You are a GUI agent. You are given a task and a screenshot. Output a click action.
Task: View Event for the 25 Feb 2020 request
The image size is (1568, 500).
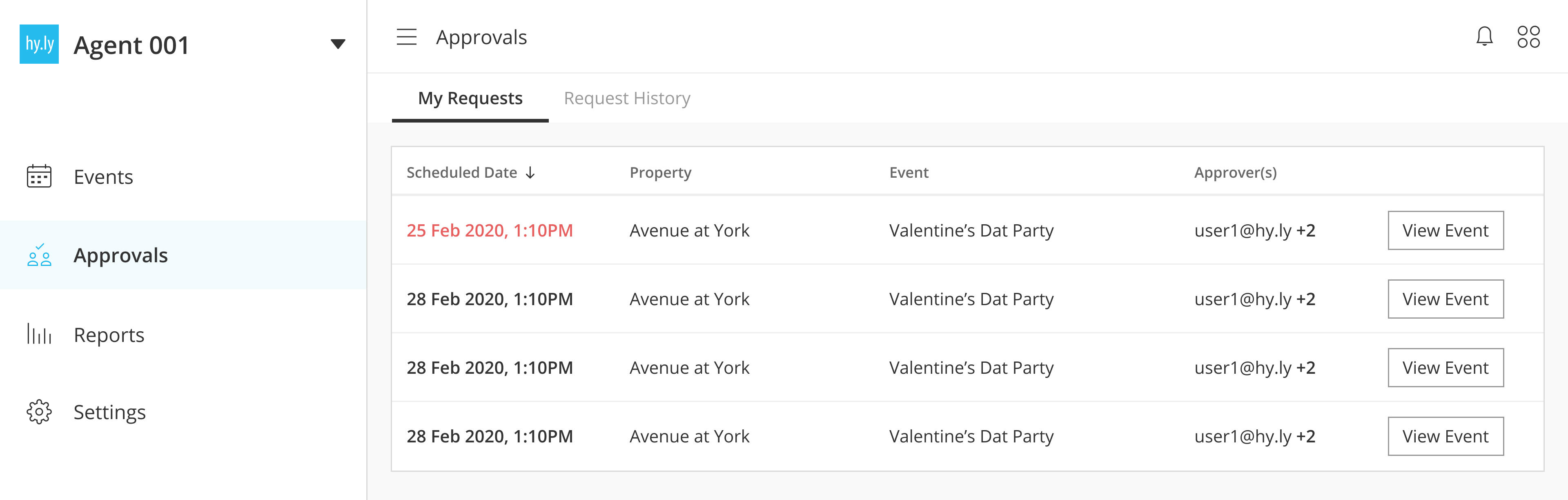[1445, 230]
